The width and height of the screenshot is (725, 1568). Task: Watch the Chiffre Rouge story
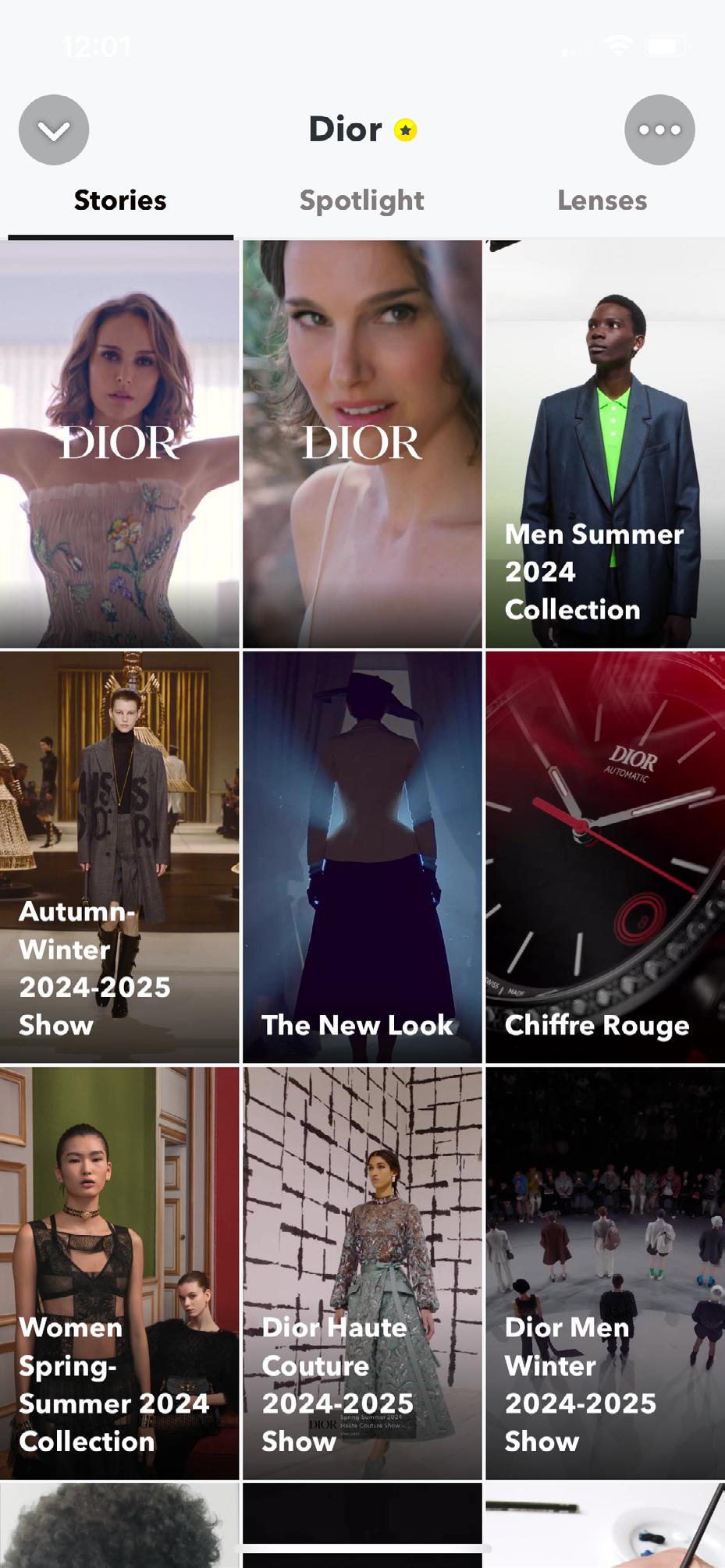coord(605,857)
